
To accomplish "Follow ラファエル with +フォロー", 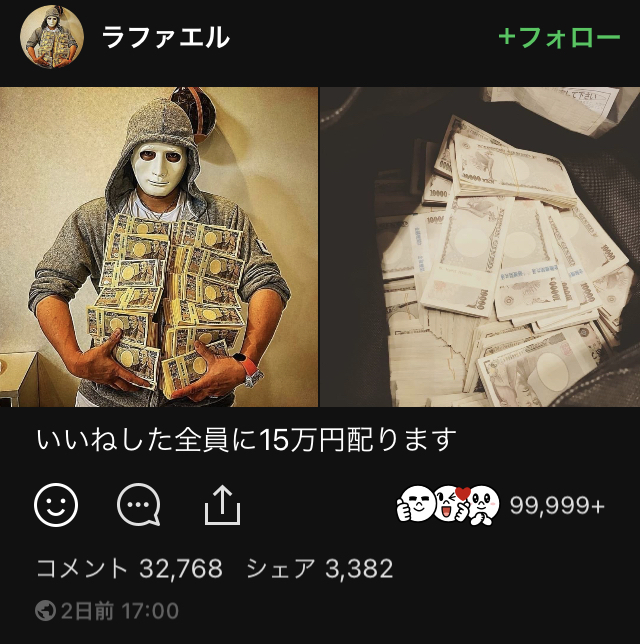I will 559,38.
